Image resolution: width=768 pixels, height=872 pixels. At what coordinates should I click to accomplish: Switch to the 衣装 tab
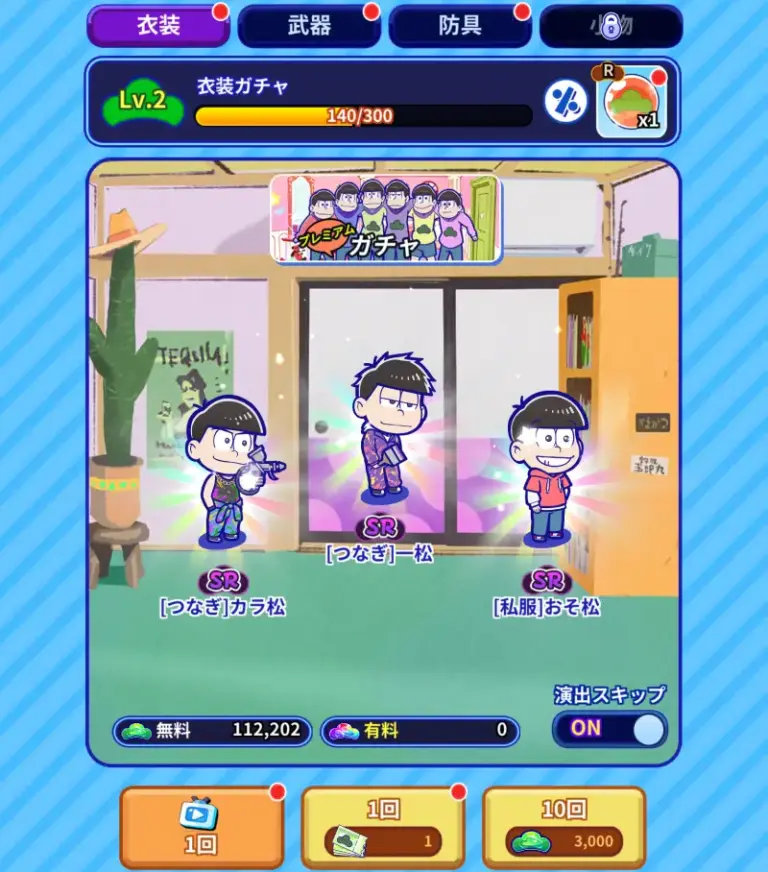click(x=158, y=26)
